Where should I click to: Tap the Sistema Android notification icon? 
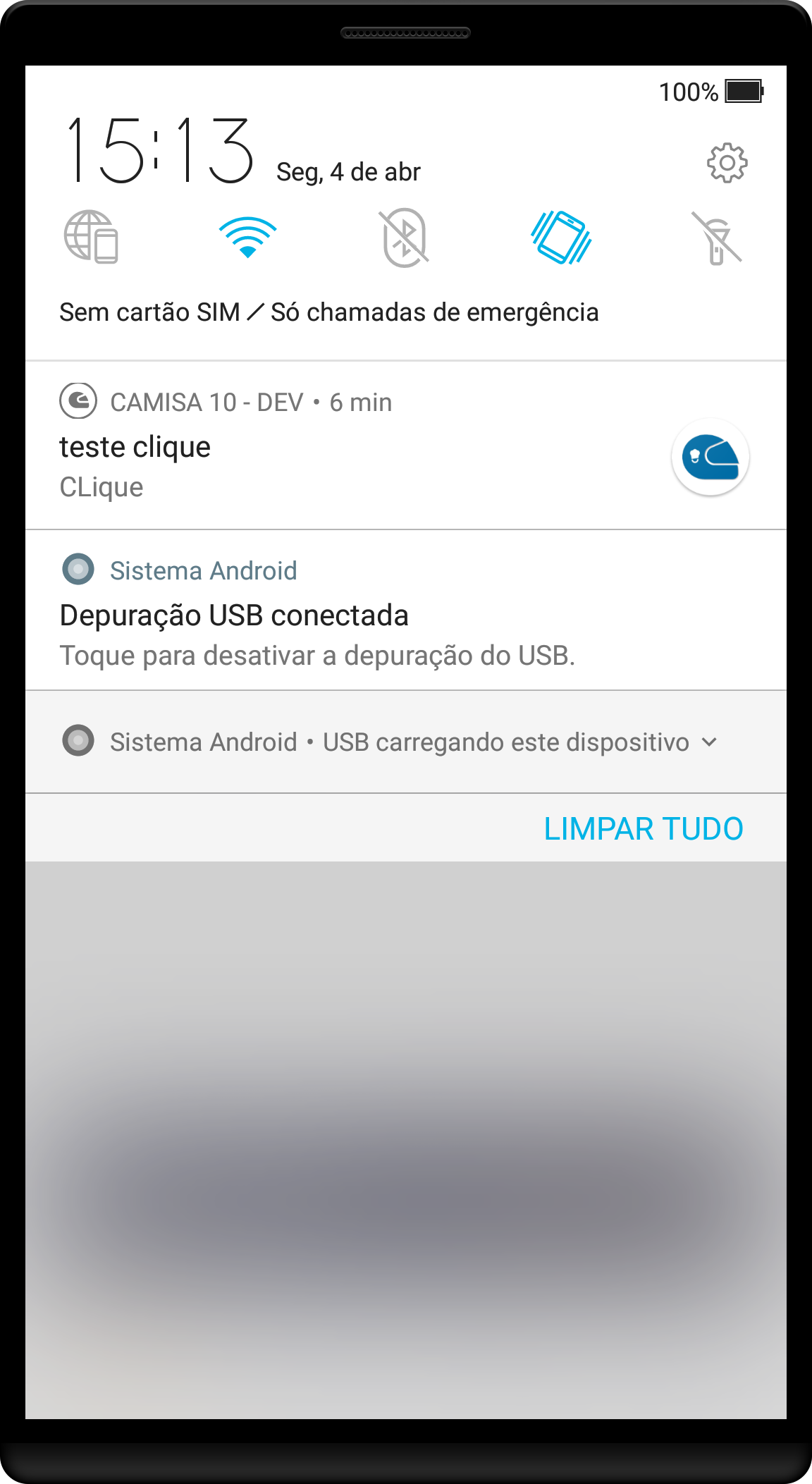(x=78, y=570)
